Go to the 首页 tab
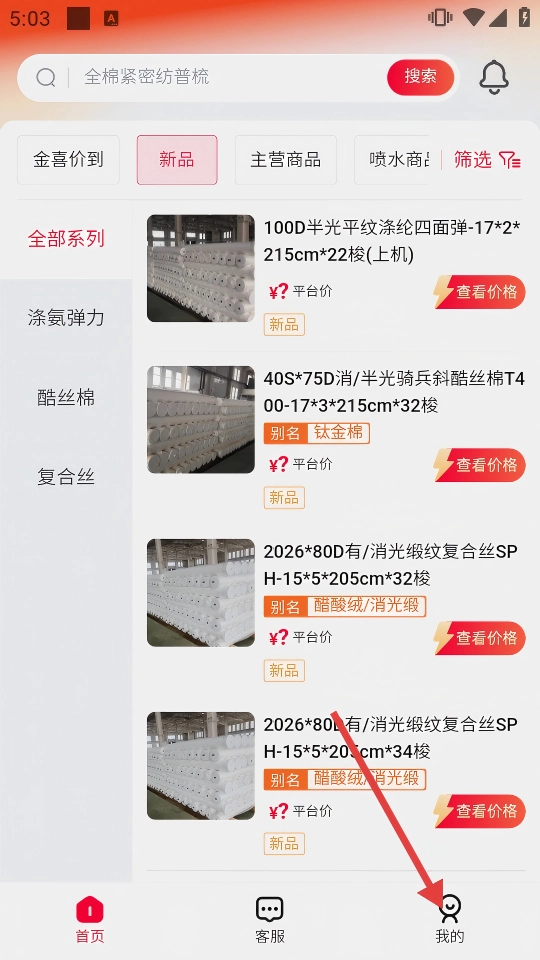This screenshot has height=960, width=540. click(90, 920)
